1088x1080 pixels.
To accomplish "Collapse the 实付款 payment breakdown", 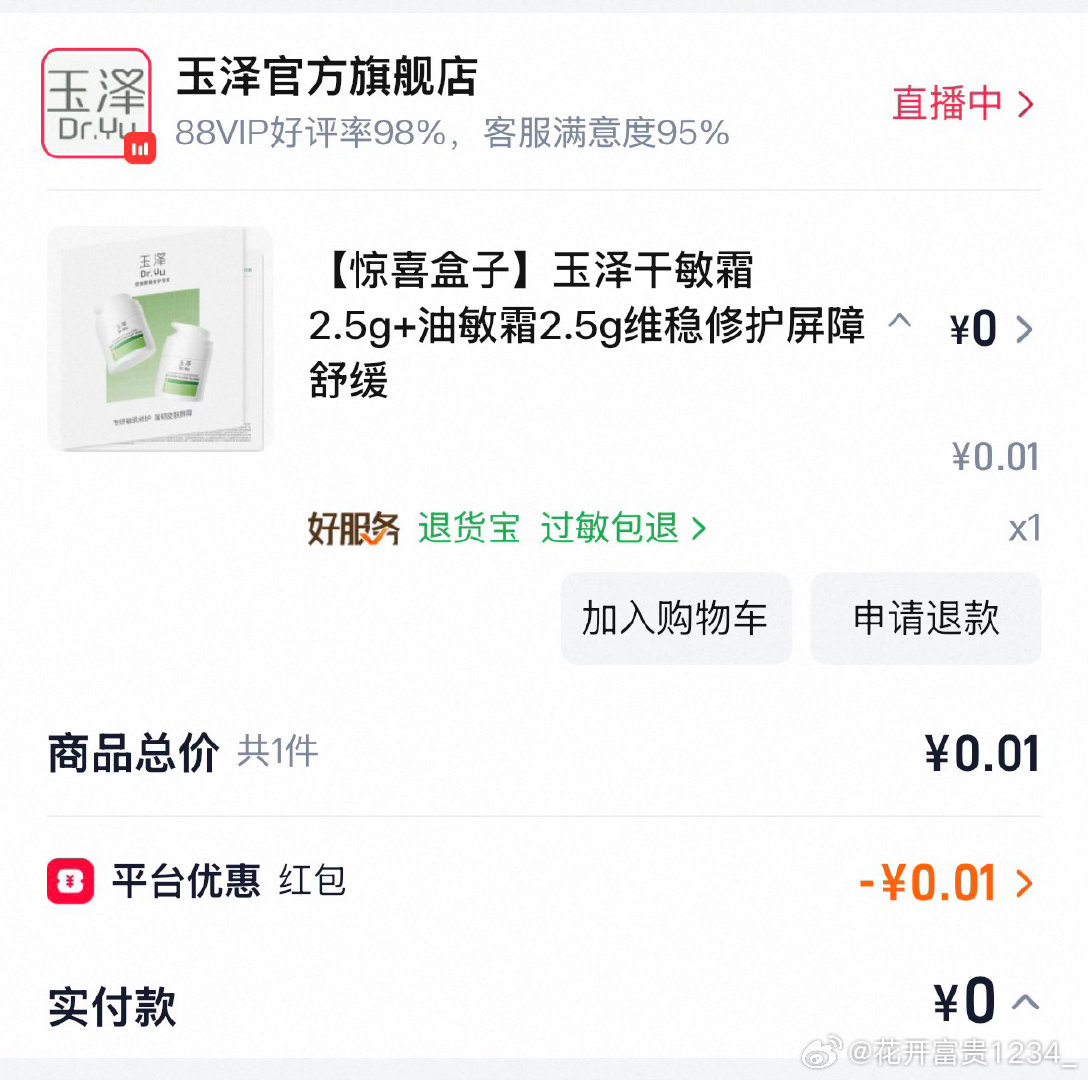I will tap(1026, 1003).
